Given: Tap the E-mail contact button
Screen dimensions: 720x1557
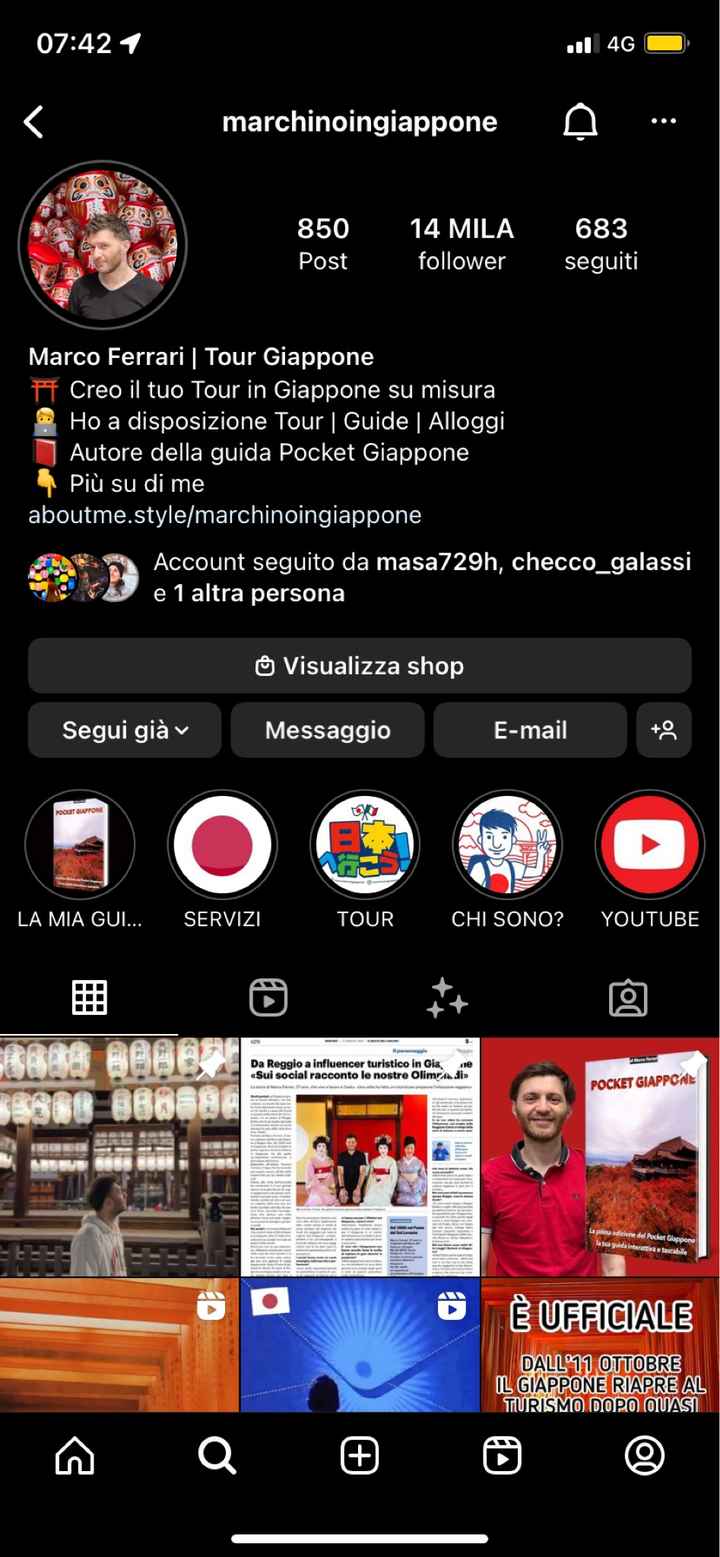Looking at the screenshot, I should pos(530,731).
